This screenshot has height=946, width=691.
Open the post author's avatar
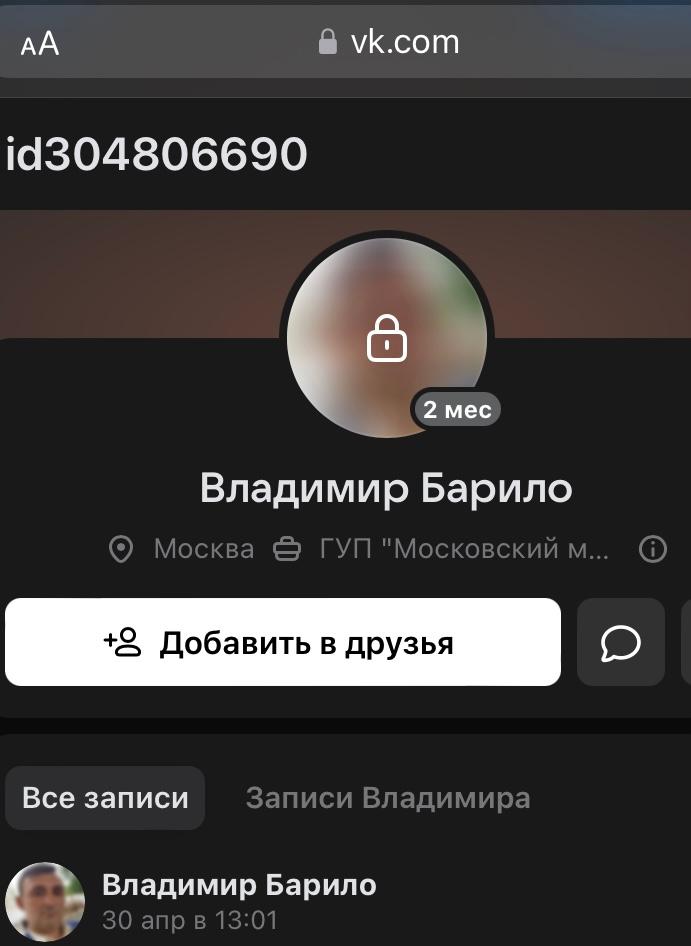point(45,901)
